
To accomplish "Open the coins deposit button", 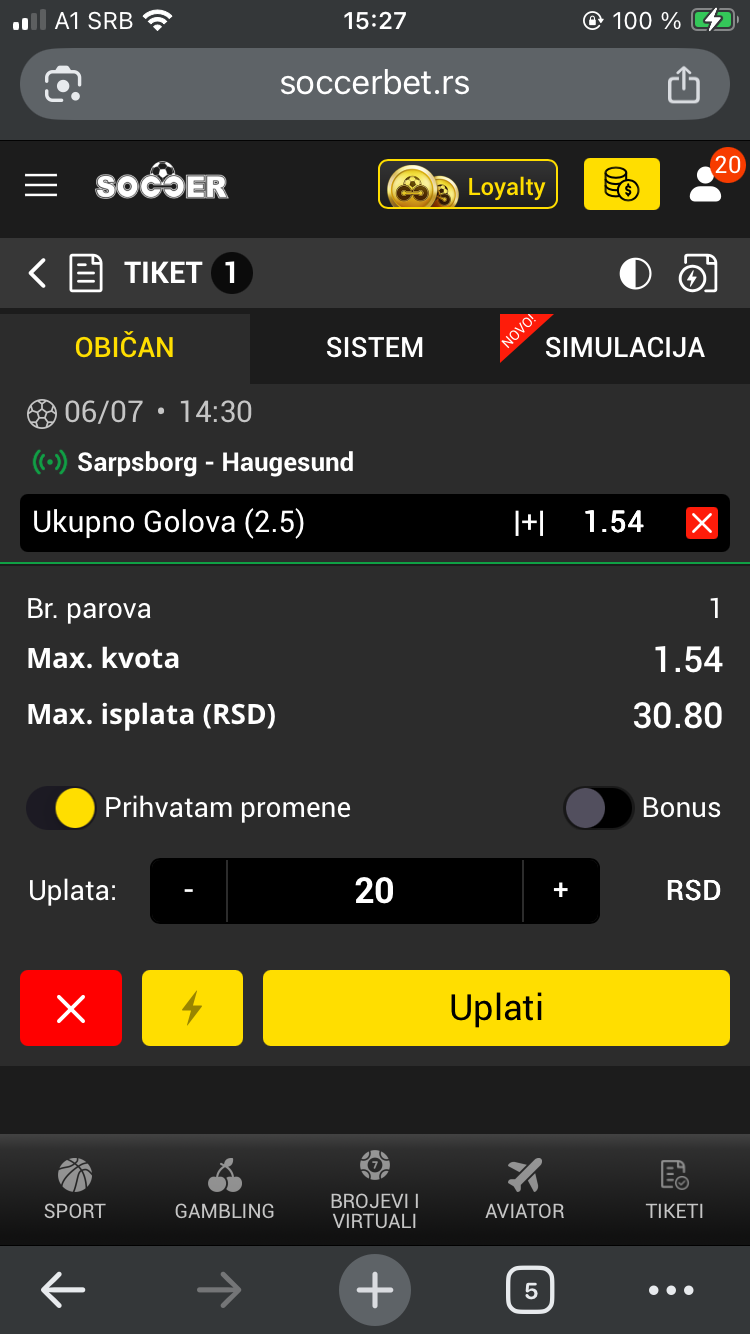I will pos(621,185).
